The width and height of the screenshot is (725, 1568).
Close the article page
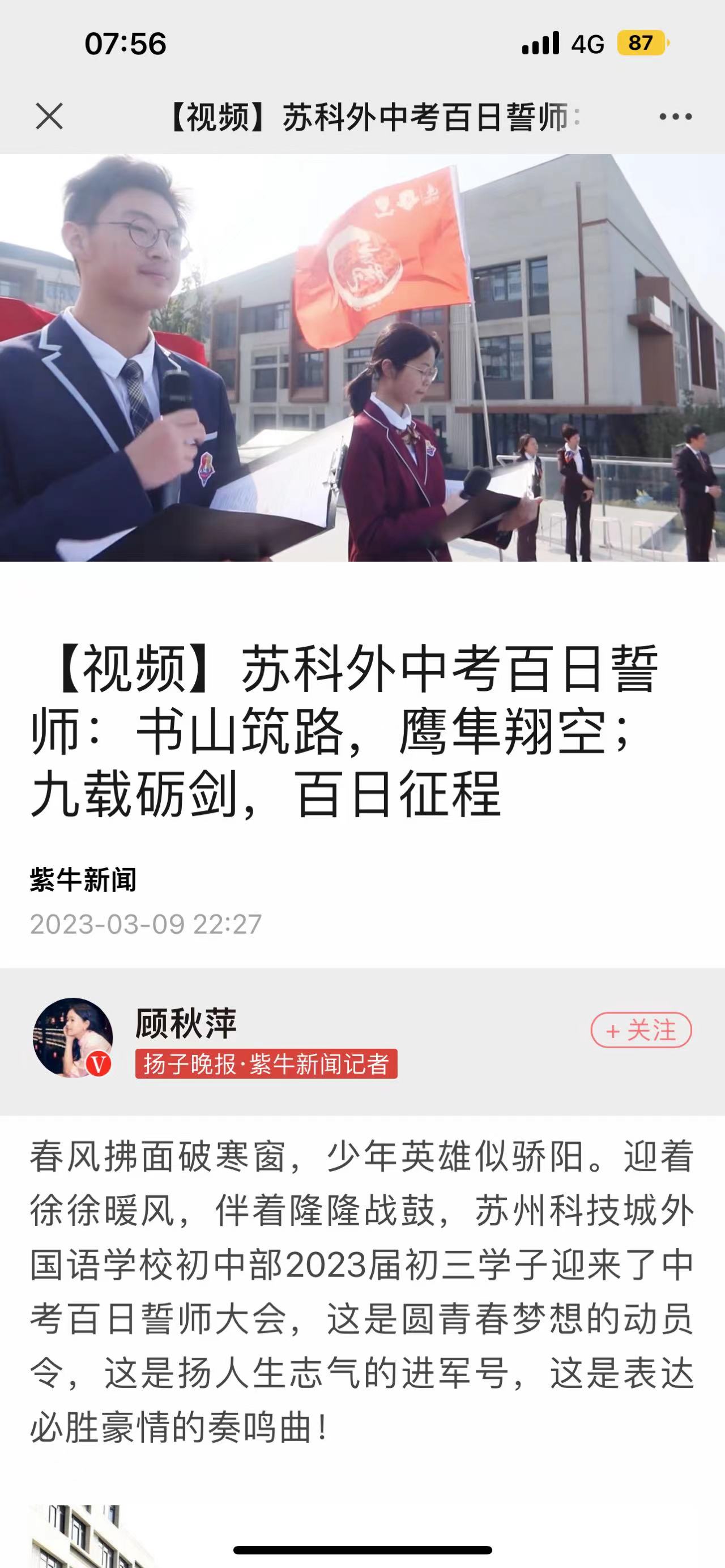tap(49, 116)
